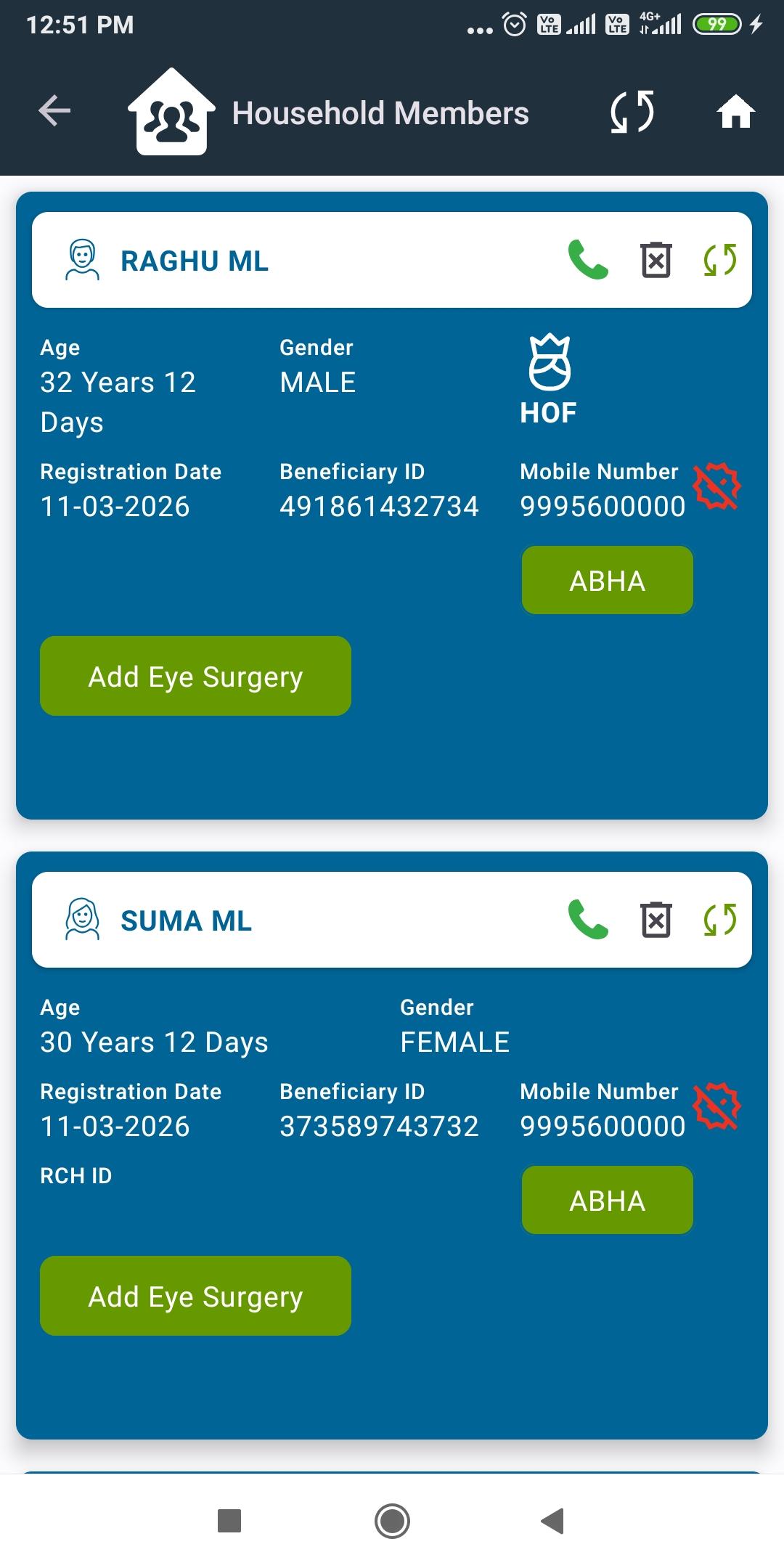Delete Suma ML using the trash icon
The image size is (784, 1568).
pos(656,920)
